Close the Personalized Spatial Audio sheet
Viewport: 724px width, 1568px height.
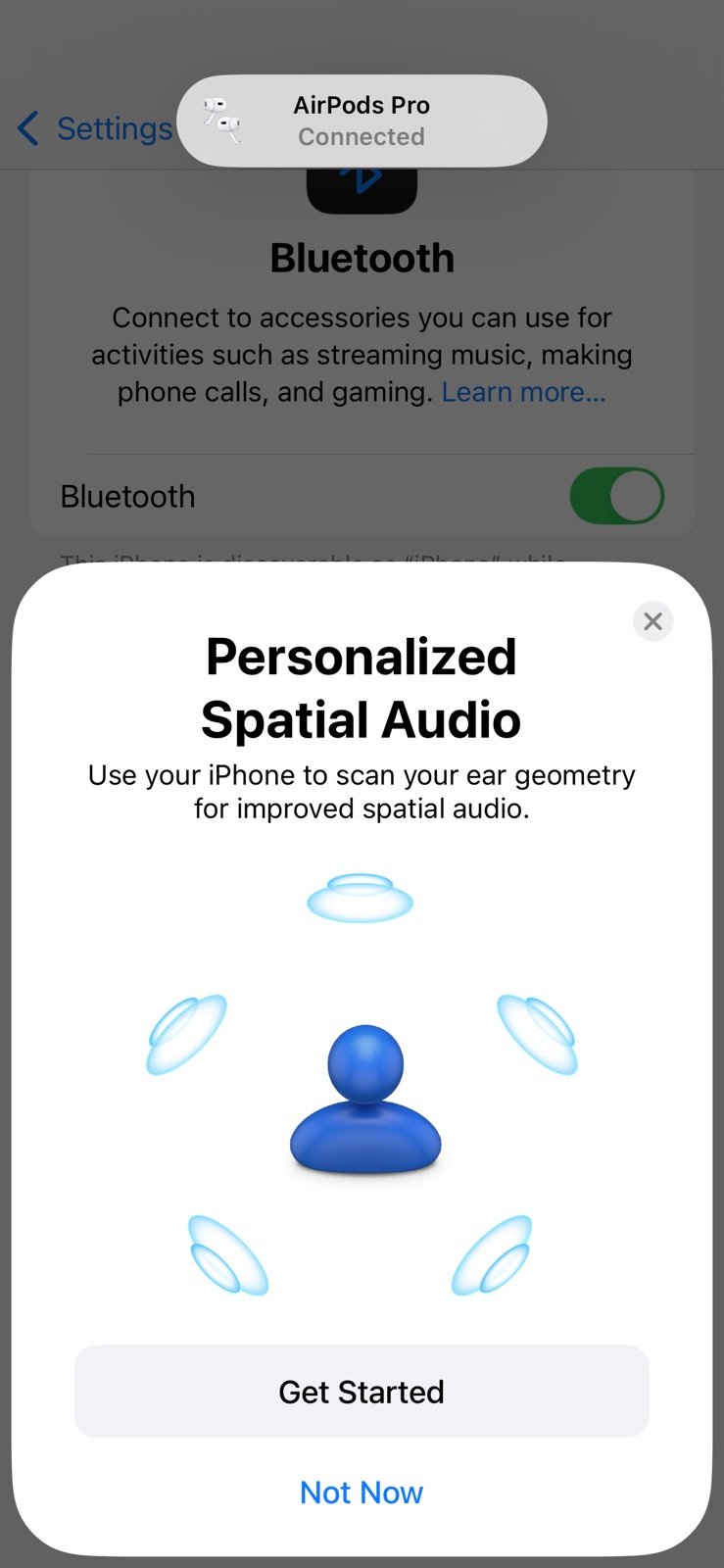tap(652, 621)
